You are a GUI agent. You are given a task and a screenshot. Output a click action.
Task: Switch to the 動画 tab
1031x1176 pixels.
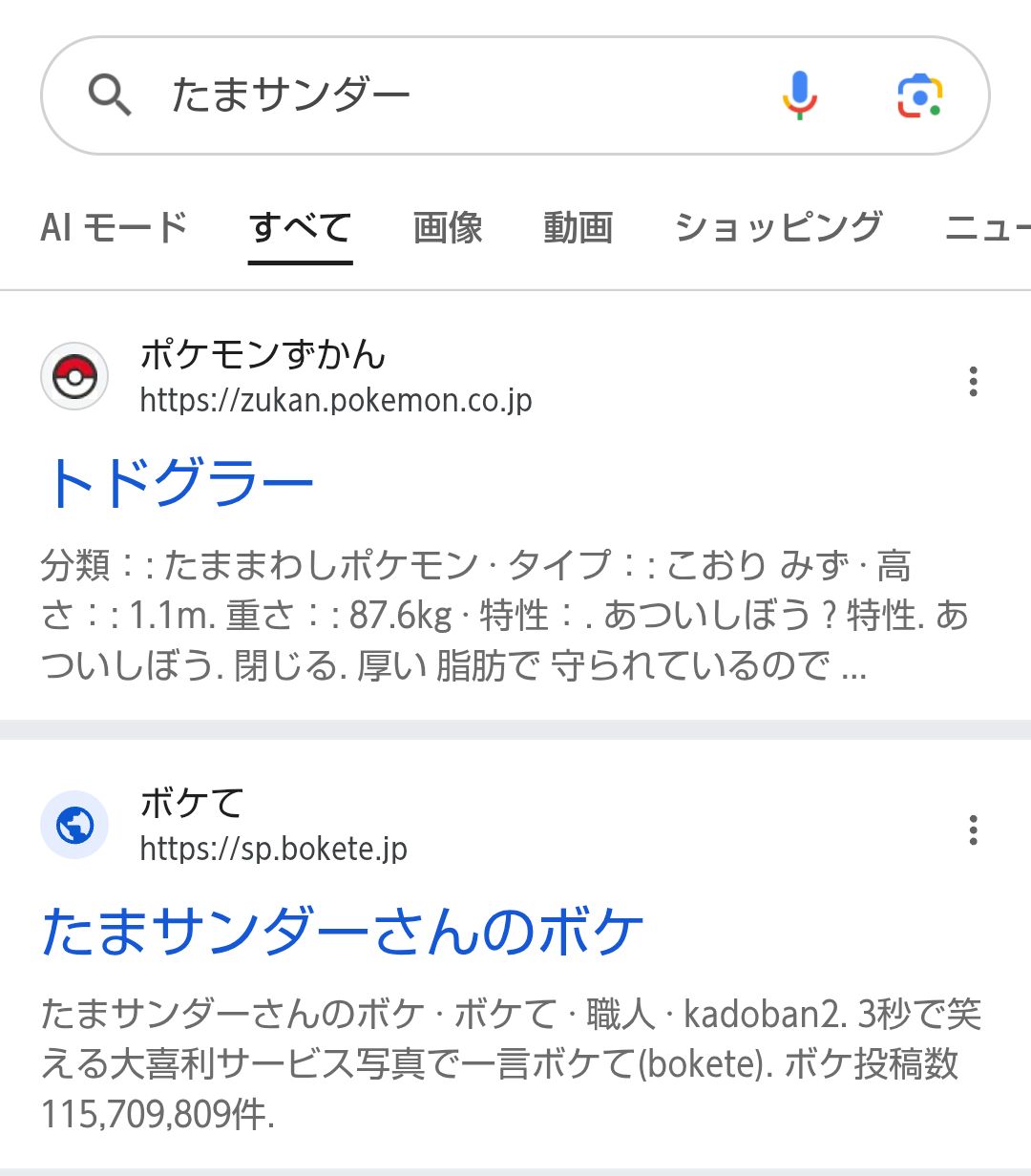pyautogui.click(x=579, y=228)
